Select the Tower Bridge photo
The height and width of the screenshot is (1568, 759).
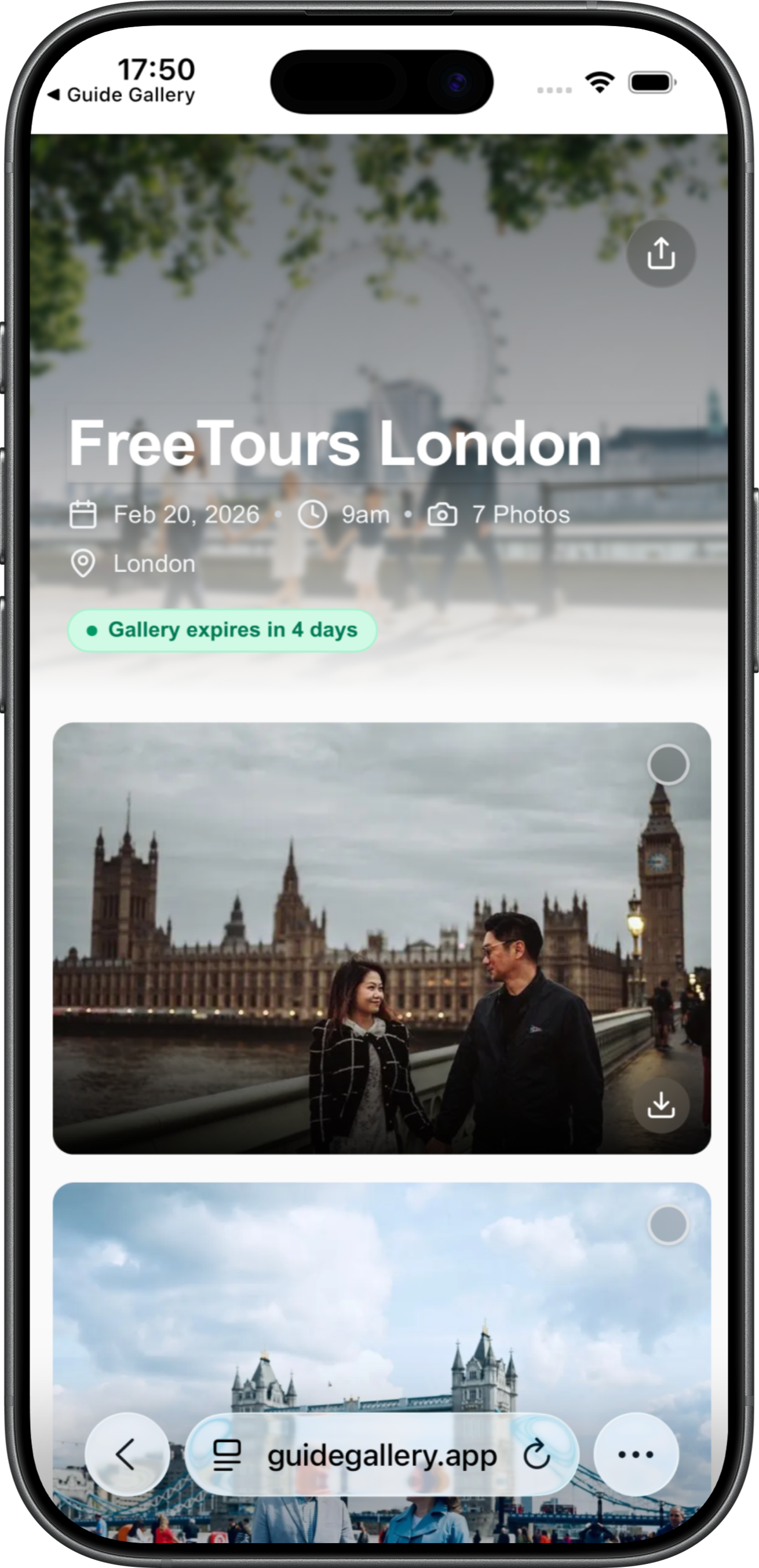(x=668, y=1224)
